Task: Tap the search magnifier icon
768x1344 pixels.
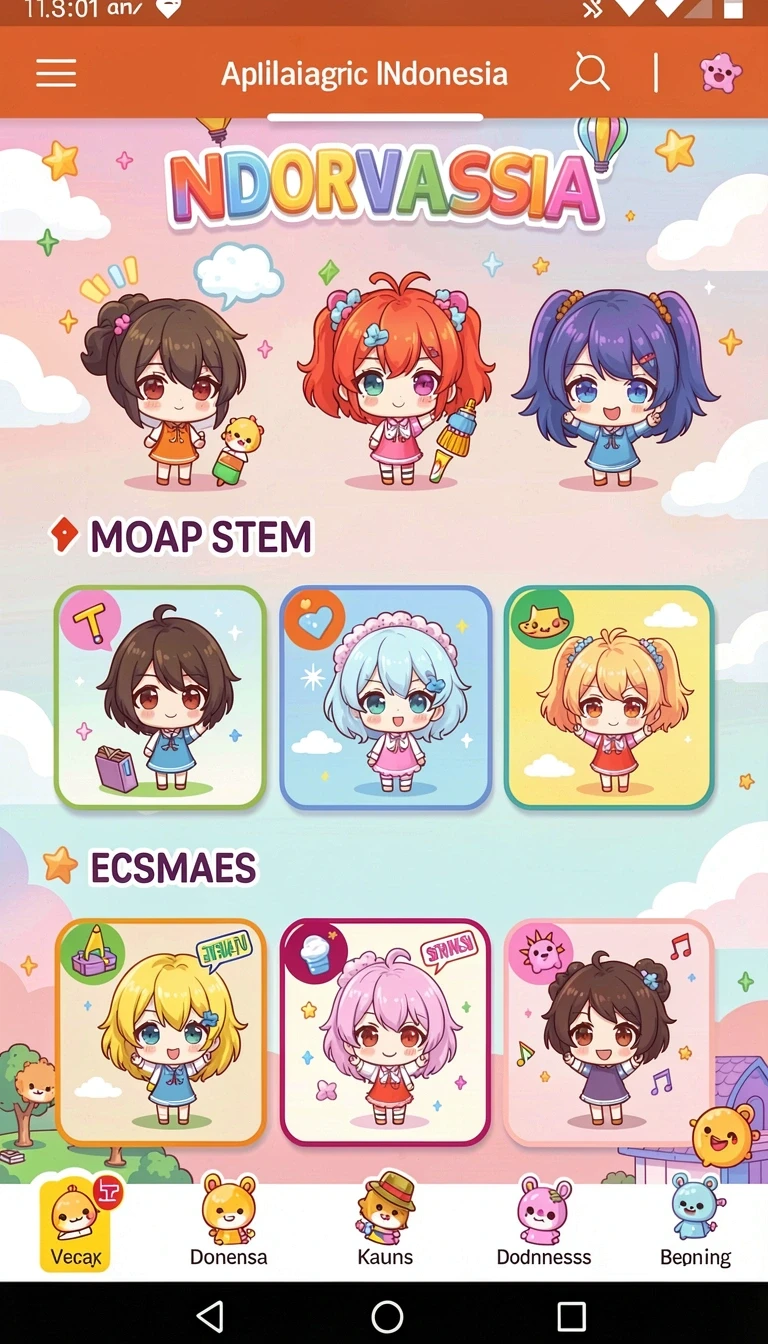Action: coord(590,73)
